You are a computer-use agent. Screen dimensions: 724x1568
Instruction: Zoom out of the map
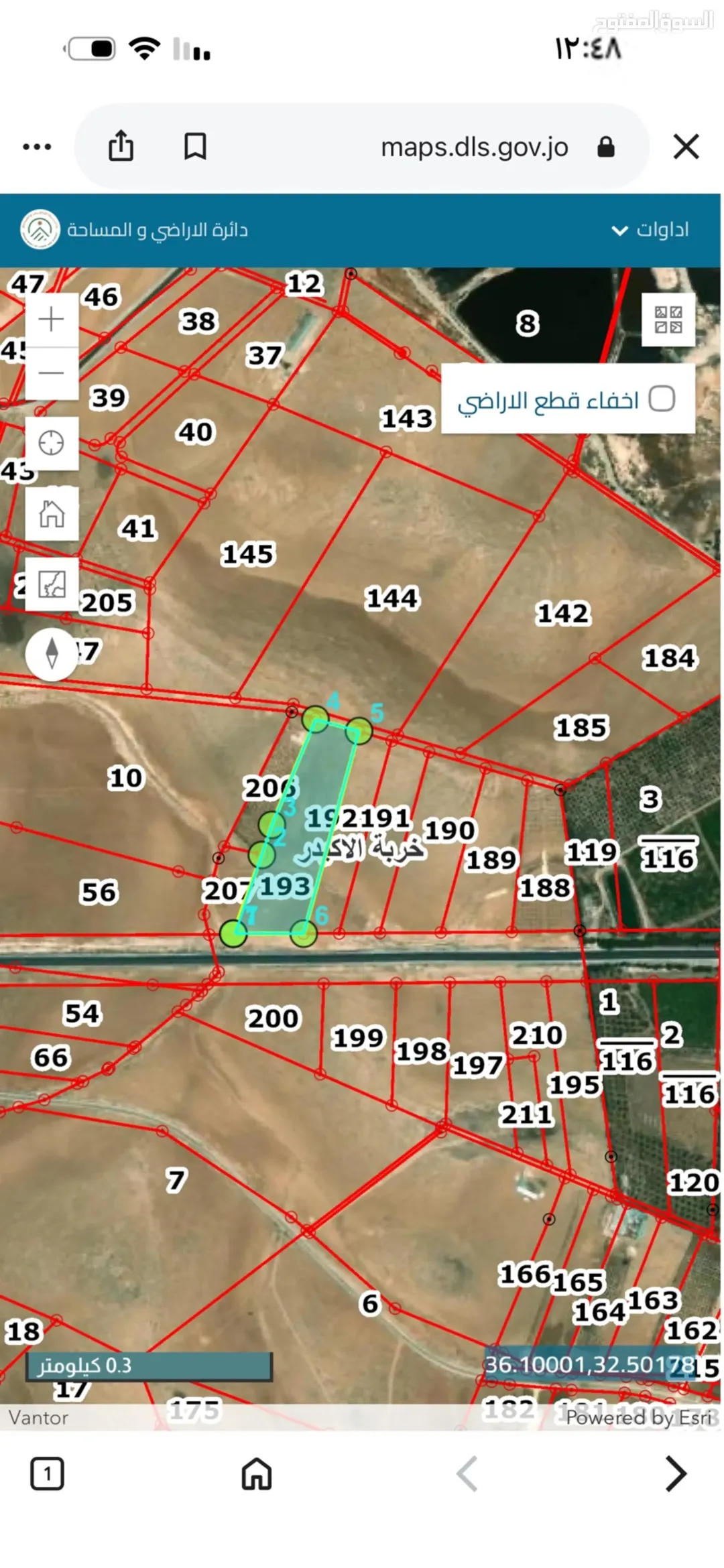pos(52,373)
